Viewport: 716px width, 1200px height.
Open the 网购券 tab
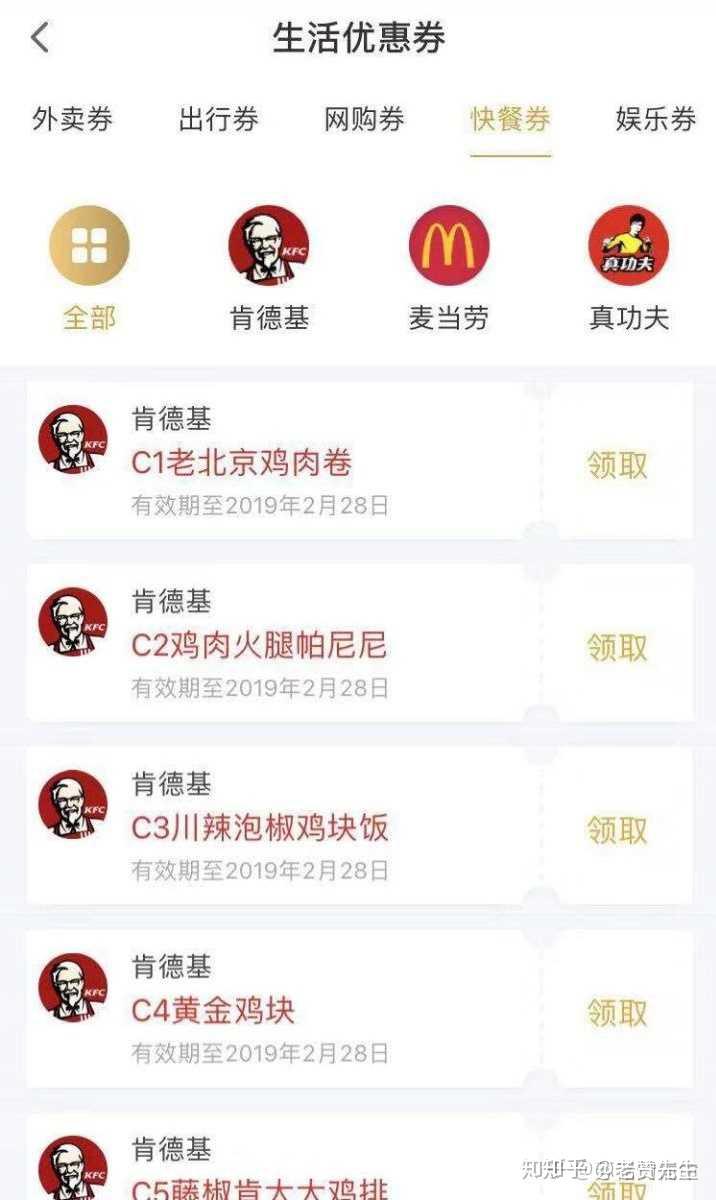(364, 120)
